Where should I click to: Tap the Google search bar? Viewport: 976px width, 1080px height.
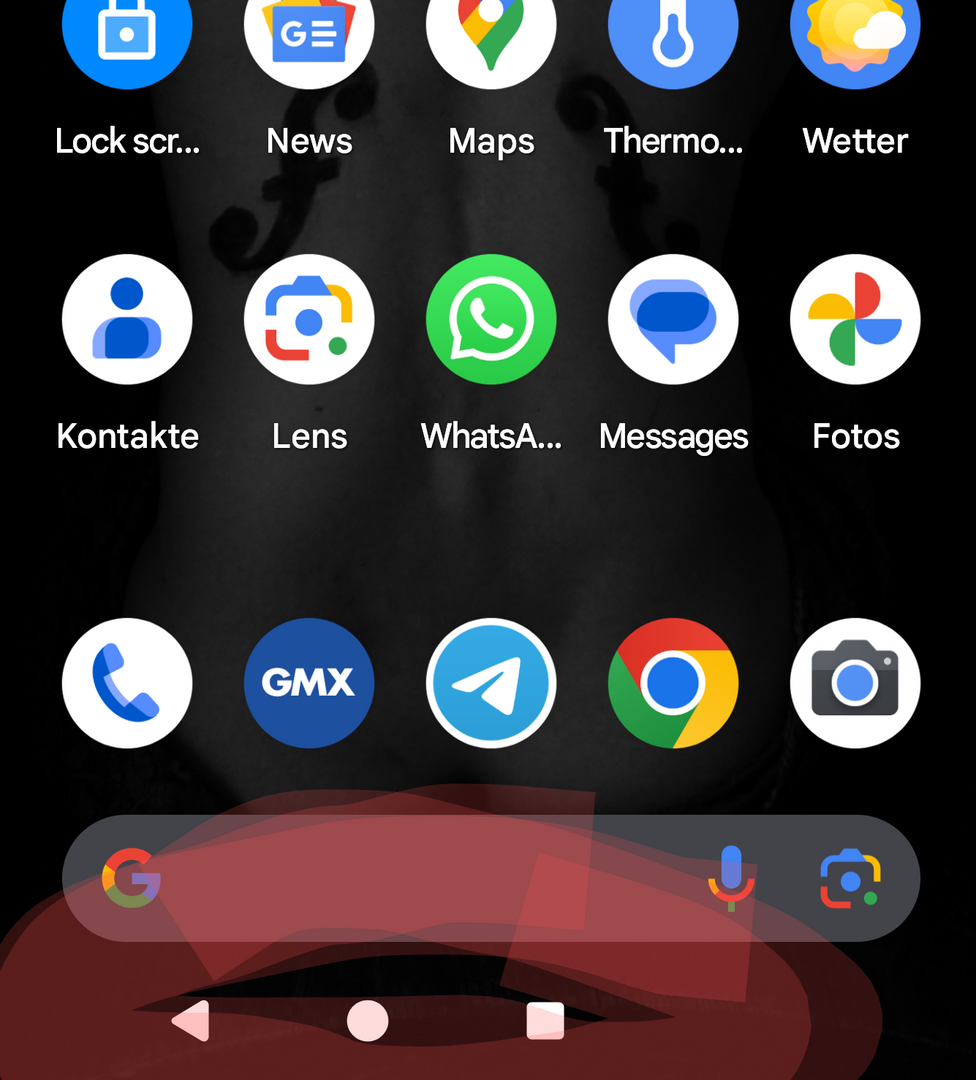420,878
